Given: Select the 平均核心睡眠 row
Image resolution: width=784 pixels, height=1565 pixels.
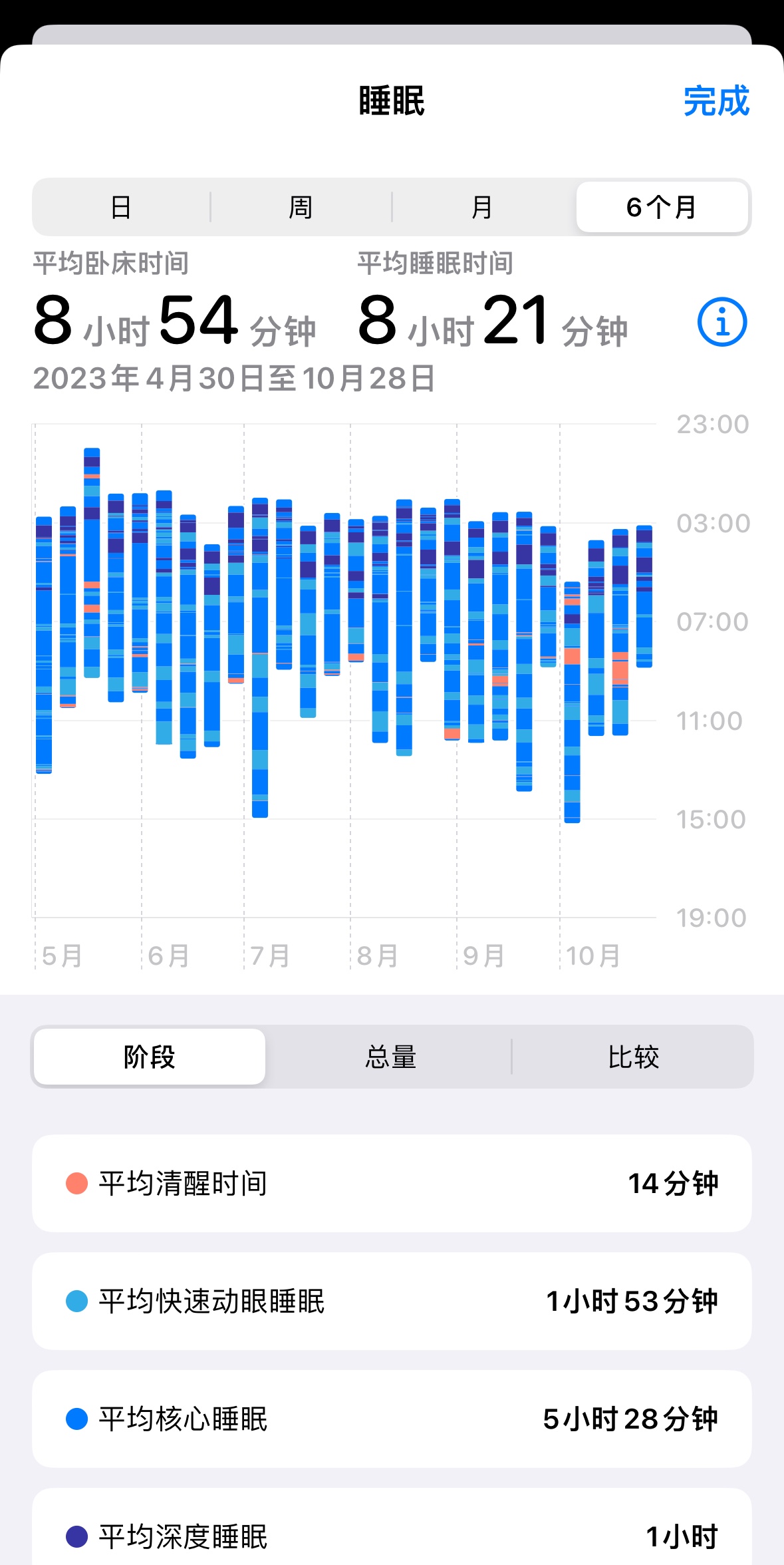Looking at the screenshot, I should point(392,1419).
